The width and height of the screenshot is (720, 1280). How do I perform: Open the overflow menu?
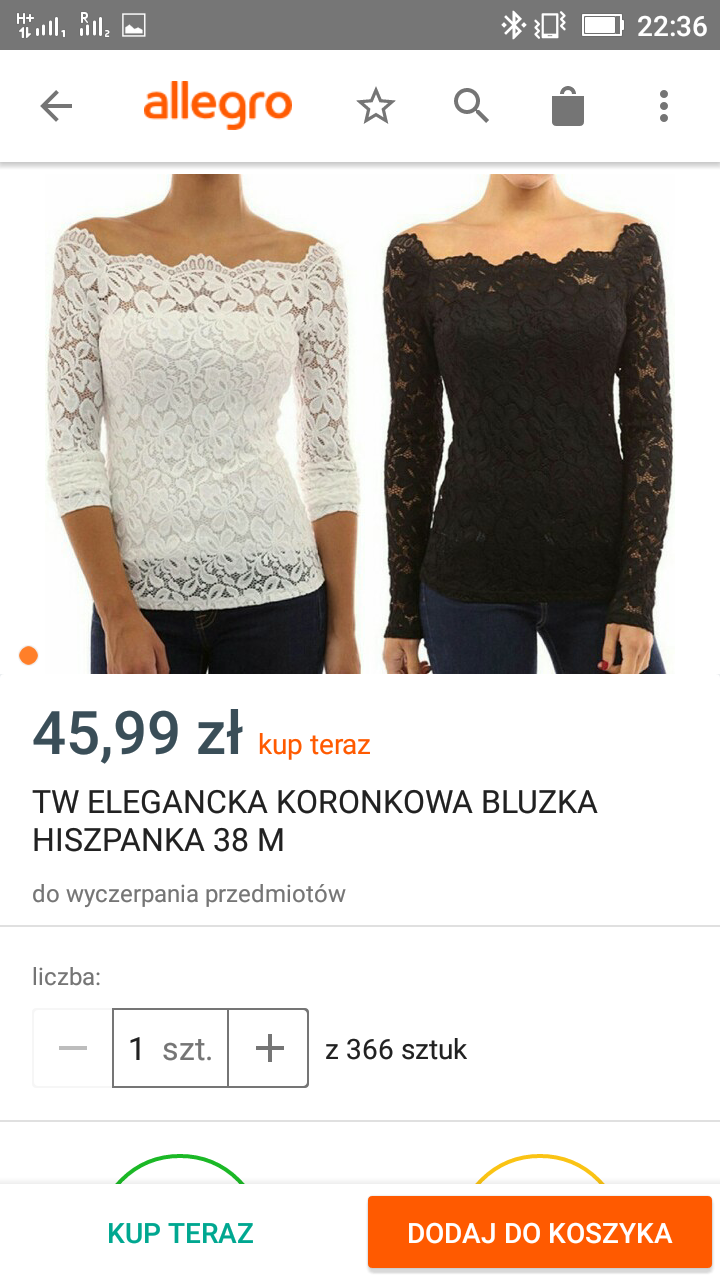click(x=663, y=106)
